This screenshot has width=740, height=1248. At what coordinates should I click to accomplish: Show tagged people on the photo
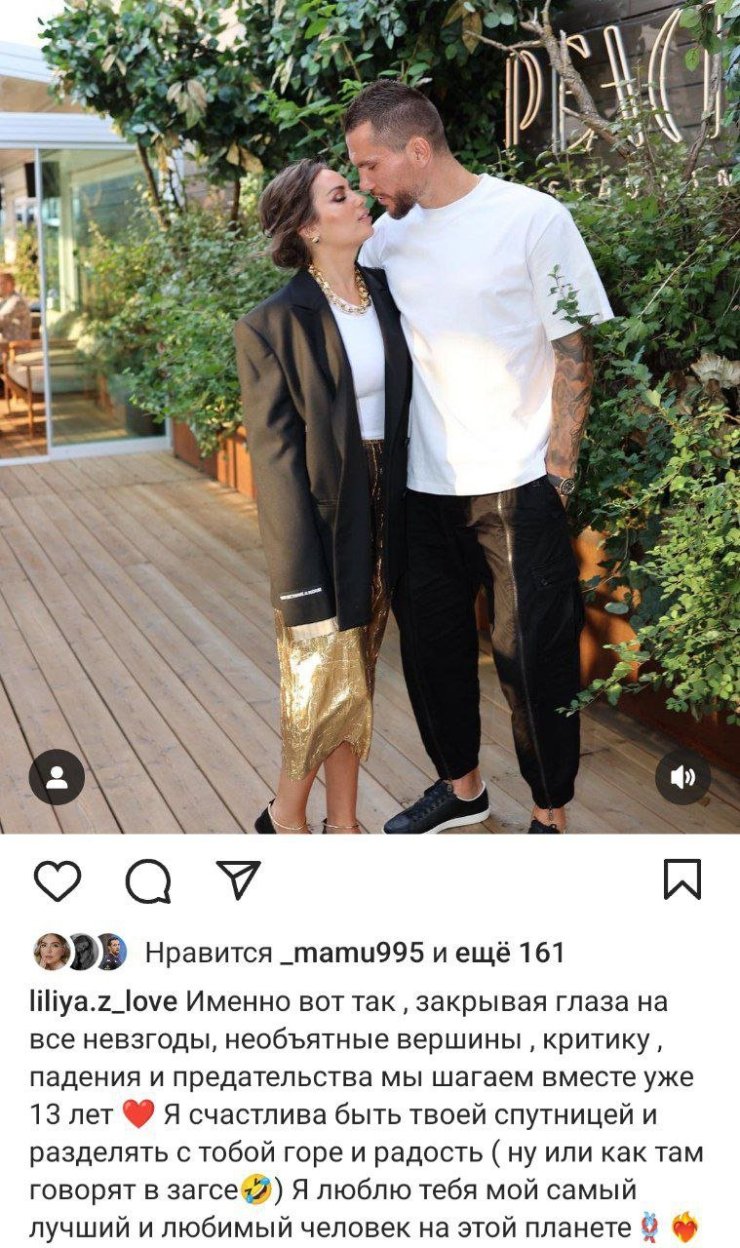pyautogui.click(x=57, y=778)
